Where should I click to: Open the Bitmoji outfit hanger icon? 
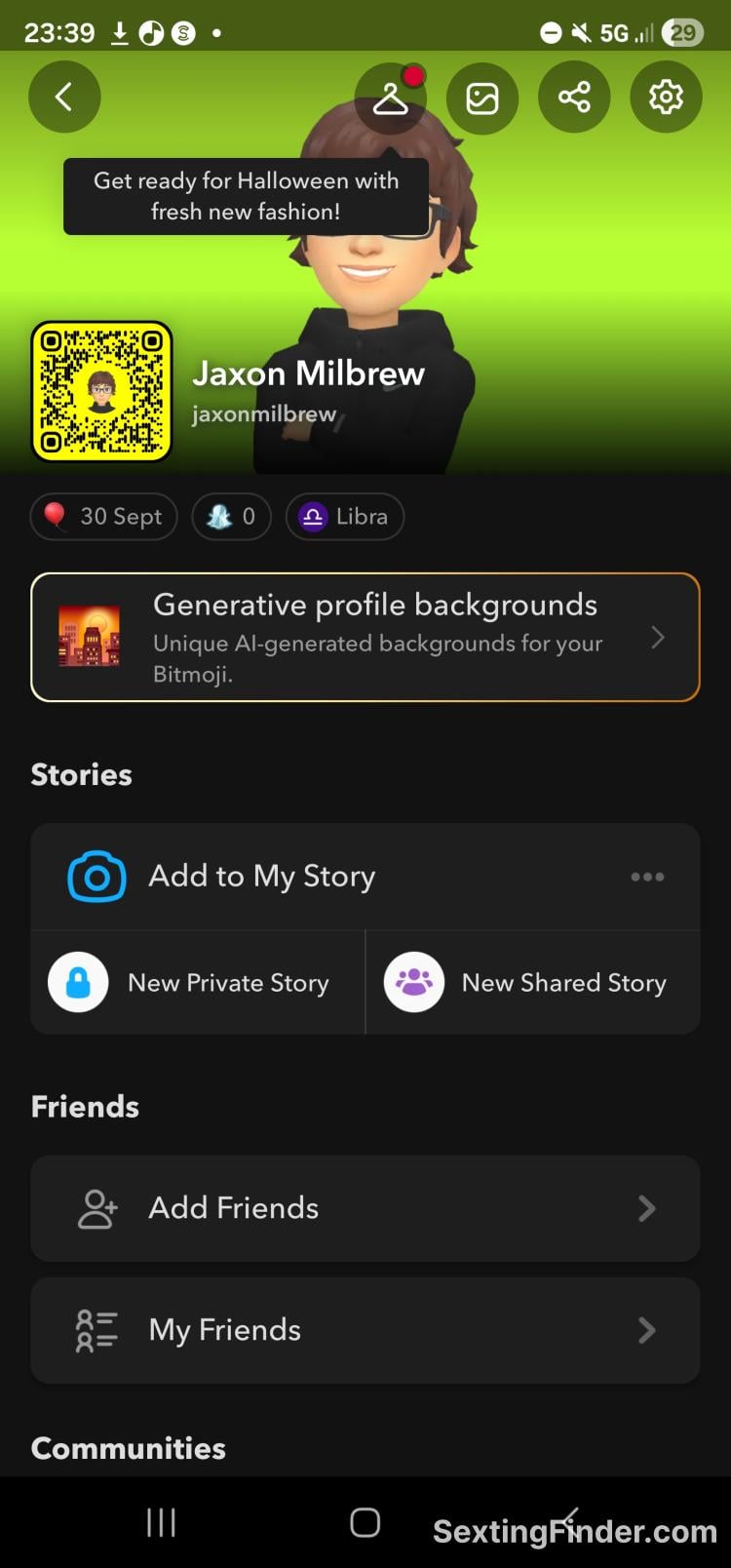tap(390, 98)
